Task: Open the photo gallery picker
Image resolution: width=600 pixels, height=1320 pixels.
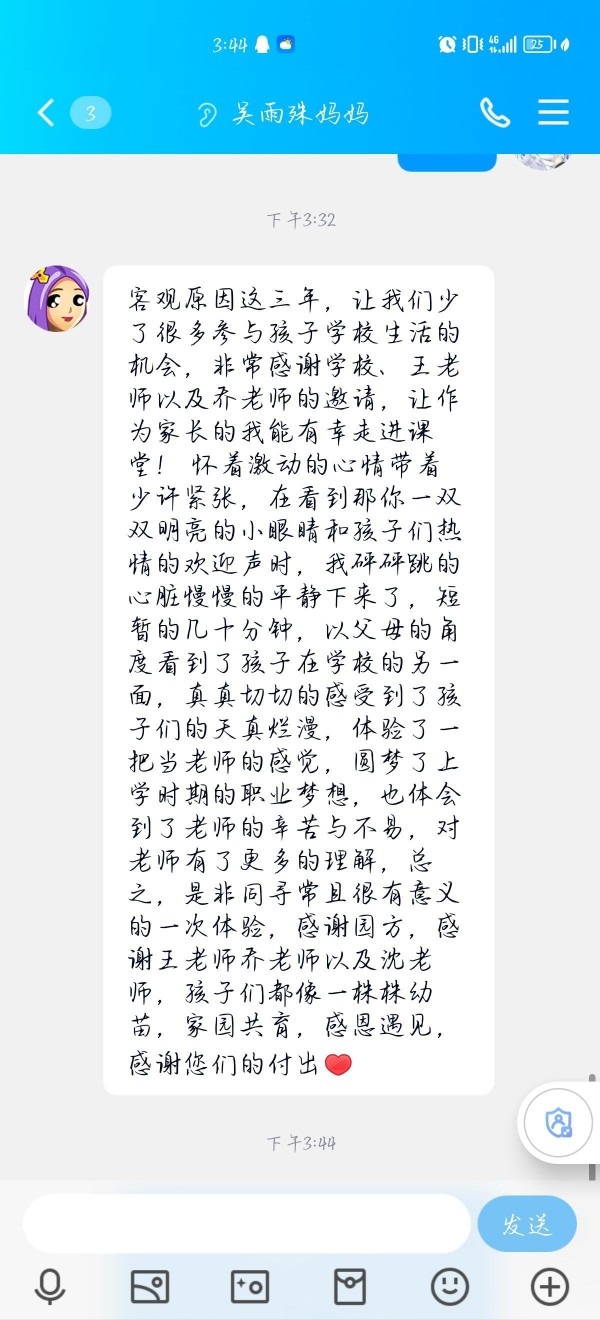Action: 150,1286
